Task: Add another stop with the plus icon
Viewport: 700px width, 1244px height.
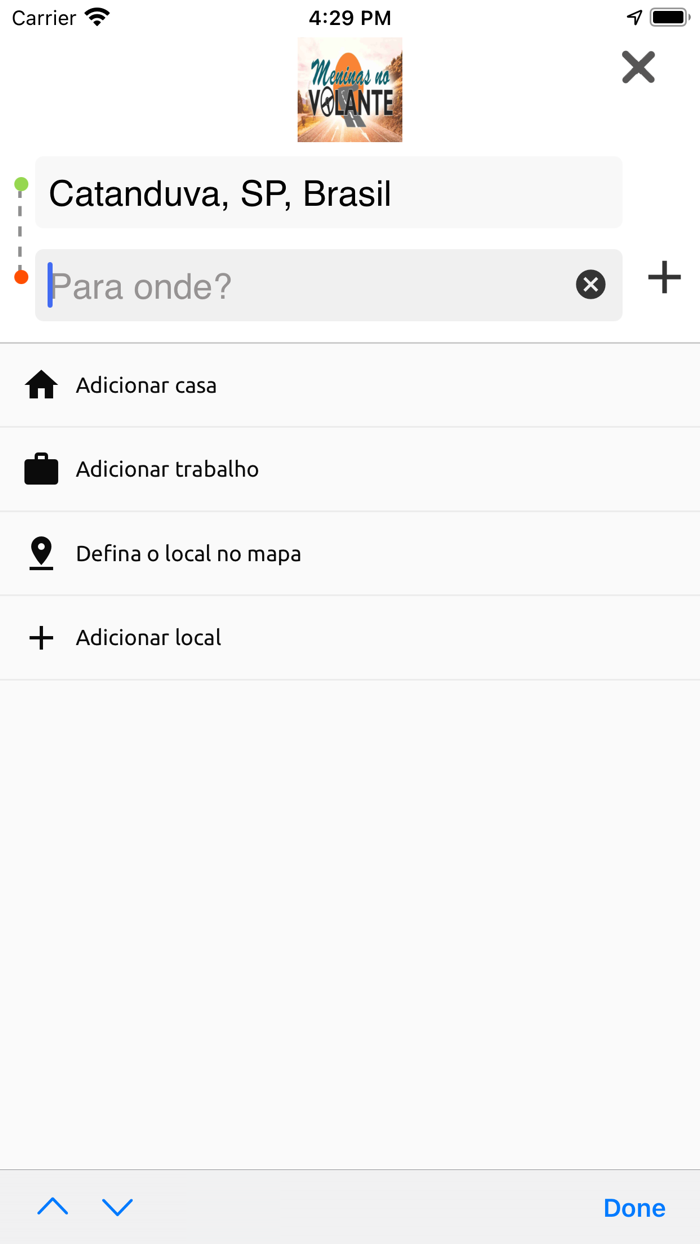Action: [x=664, y=277]
